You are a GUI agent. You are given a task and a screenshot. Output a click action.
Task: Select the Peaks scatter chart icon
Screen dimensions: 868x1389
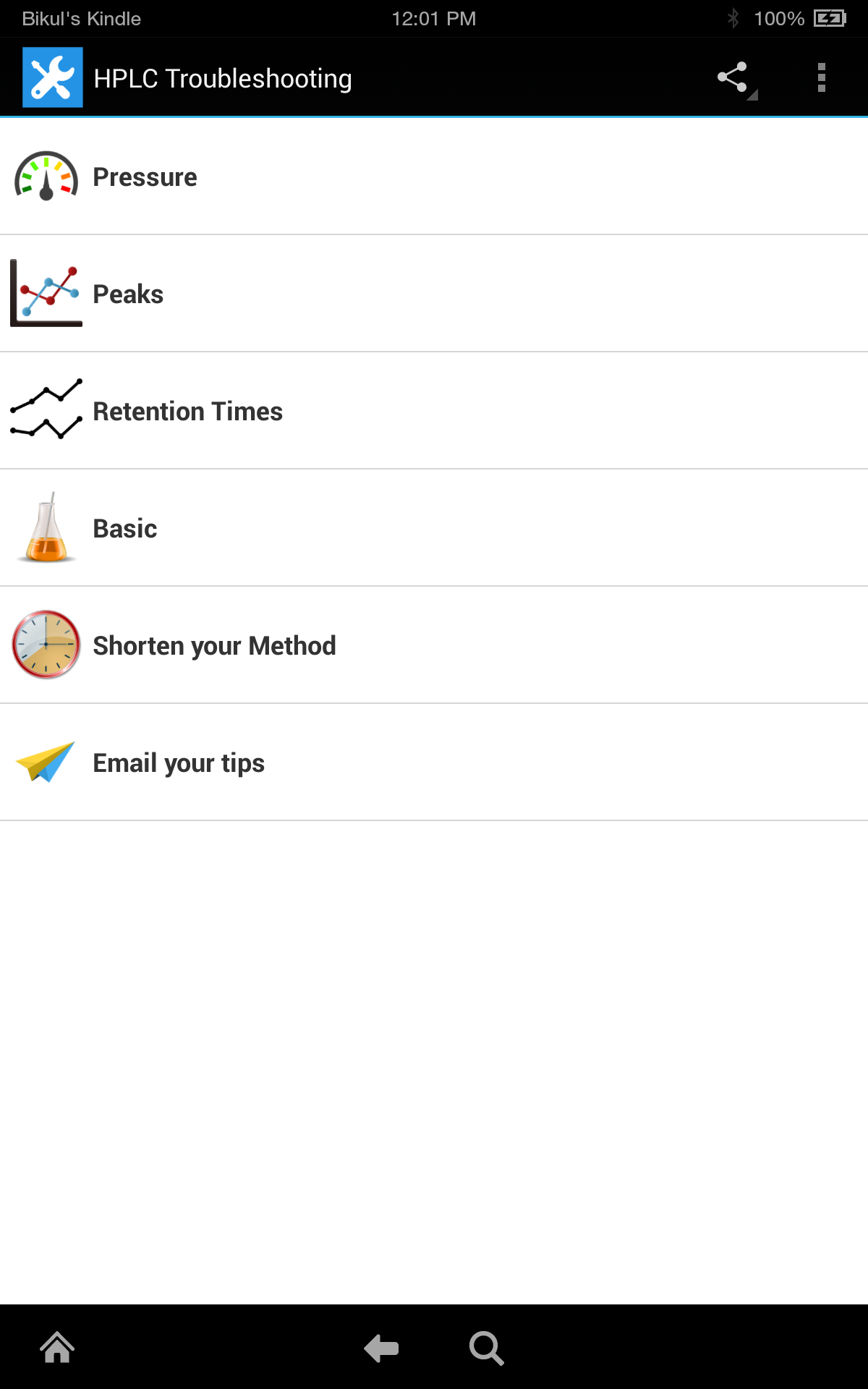[45, 294]
